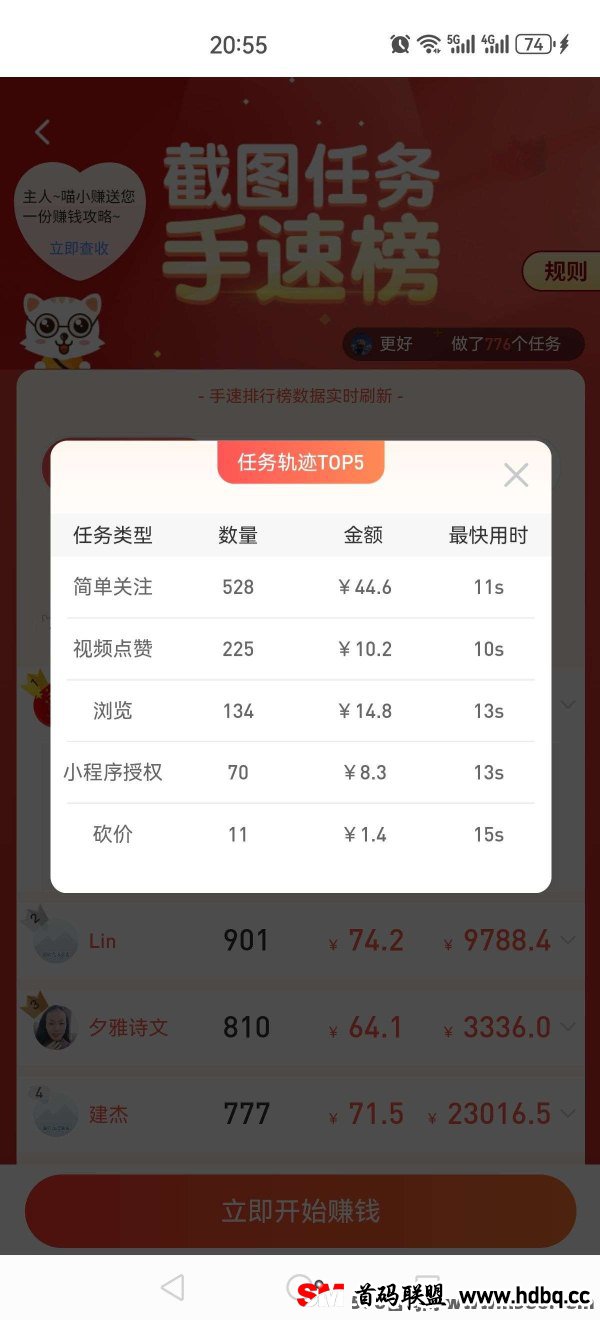Tap the system back navigation button

pyautogui.click(x=172, y=1288)
